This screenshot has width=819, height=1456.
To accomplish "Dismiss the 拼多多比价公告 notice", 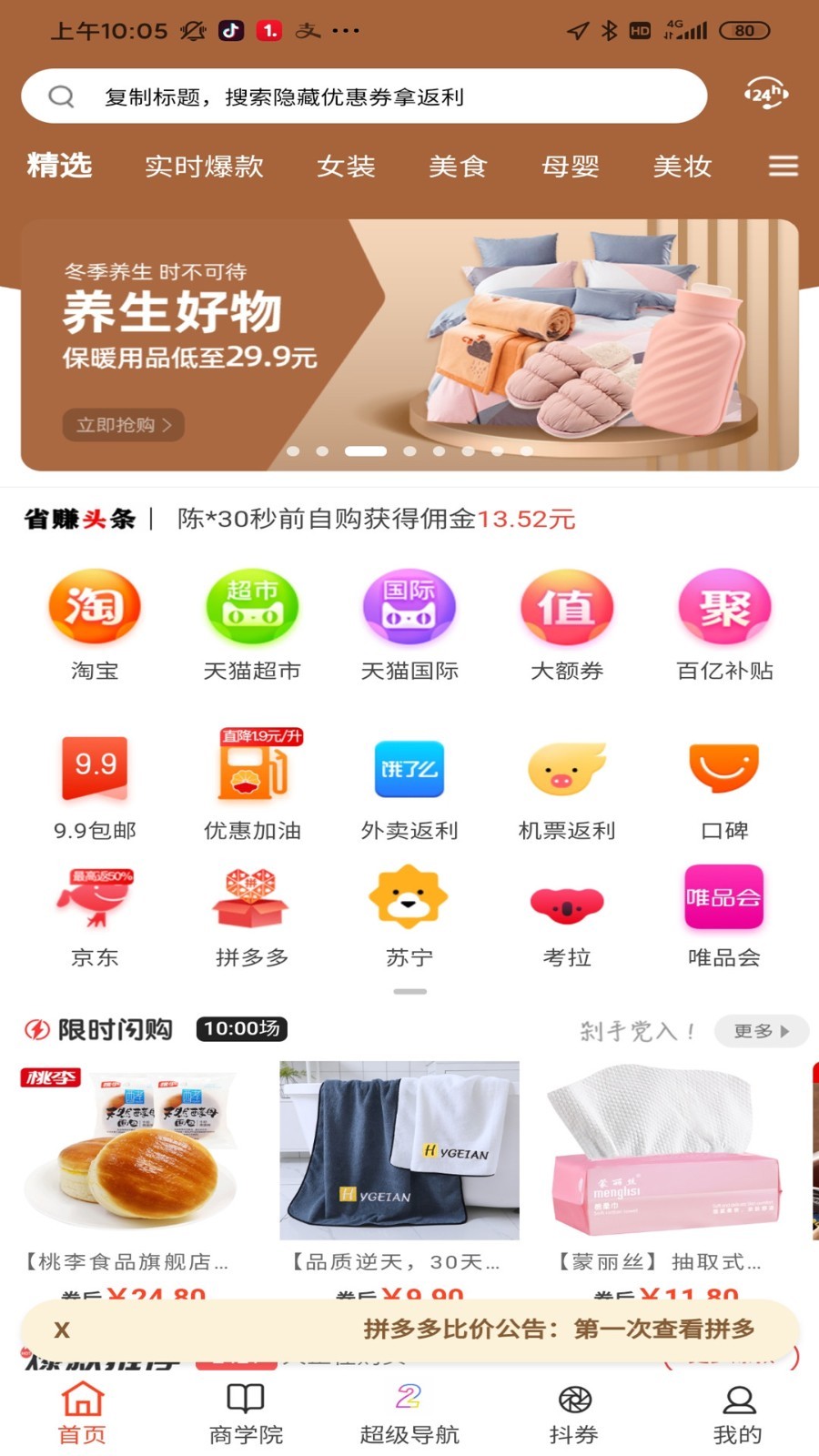I will point(62,1330).
